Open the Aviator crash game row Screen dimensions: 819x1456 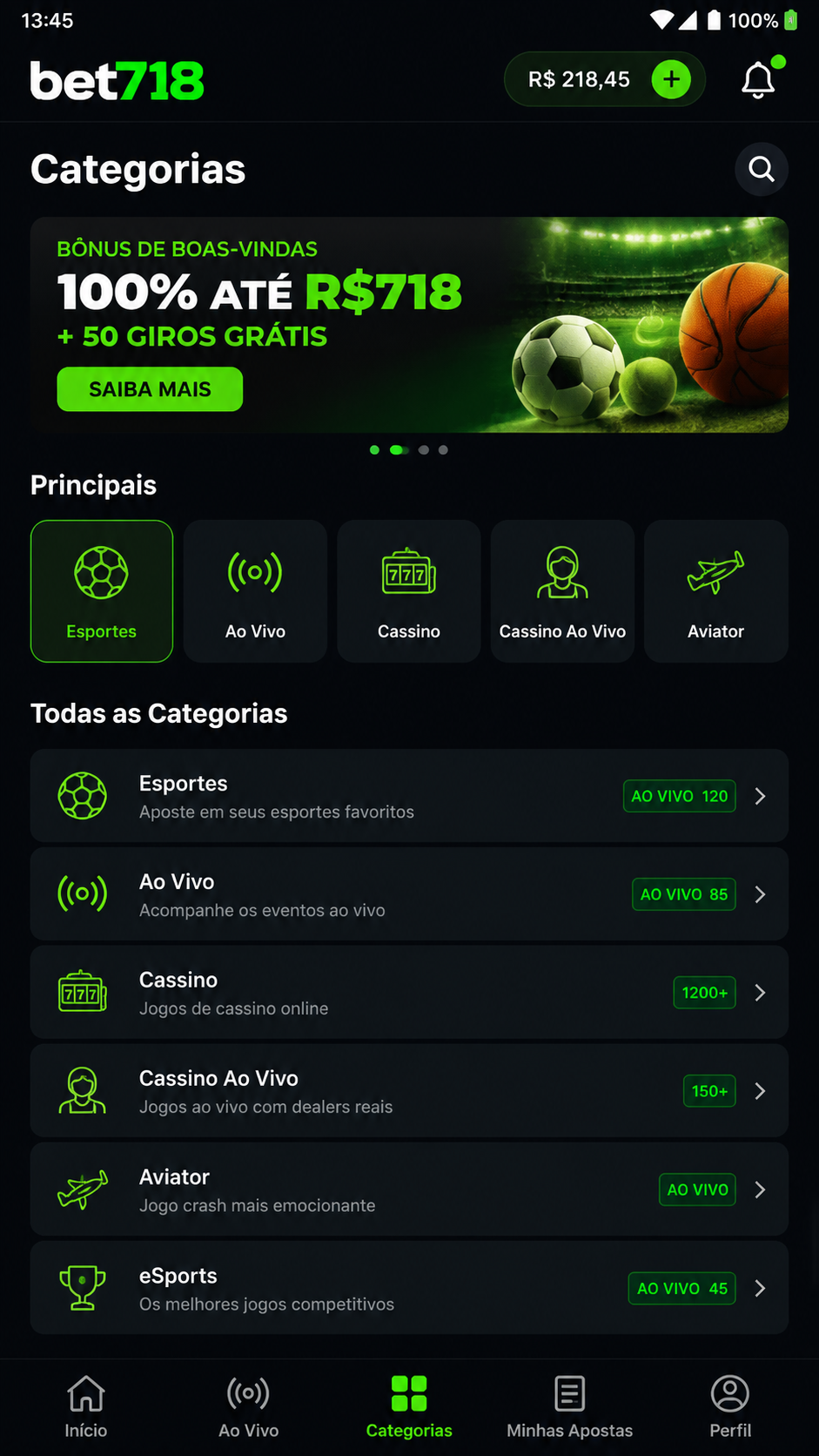click(409, 1190)
